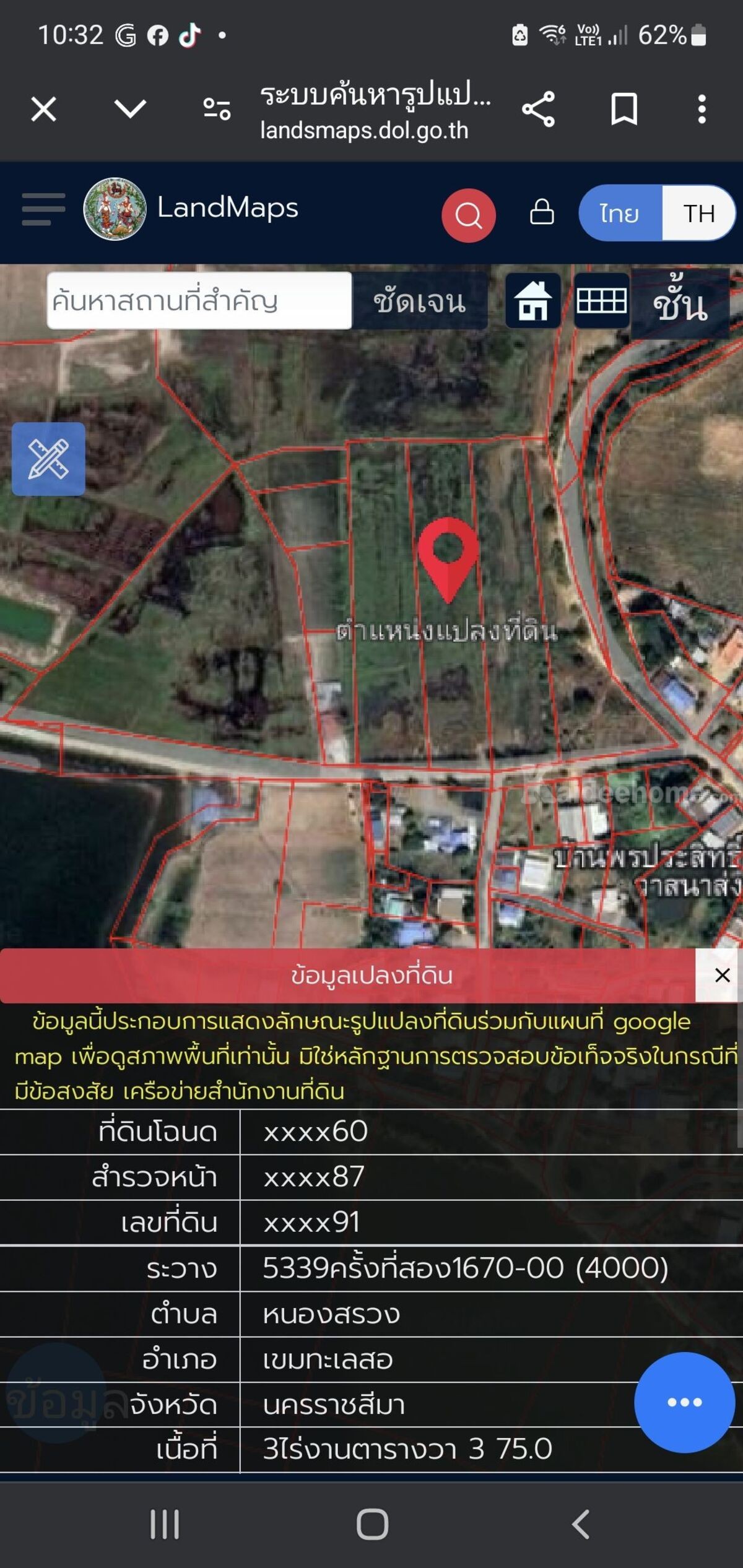Share this LandMaps page
The width and height of the screenshot is (743, 1568).
tap(538, 110)
